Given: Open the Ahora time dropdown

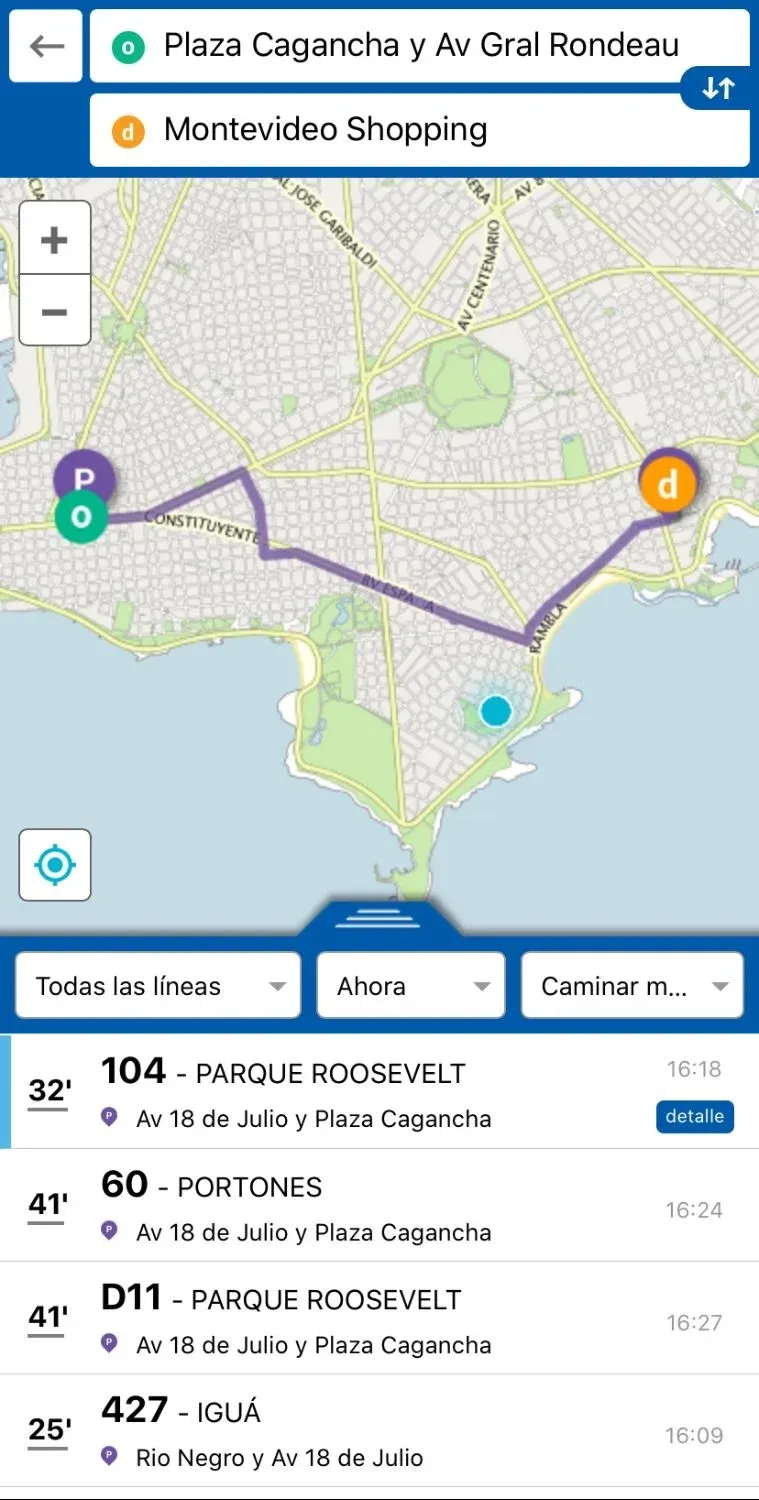Looking at the screenshot, I should point(410,986).
